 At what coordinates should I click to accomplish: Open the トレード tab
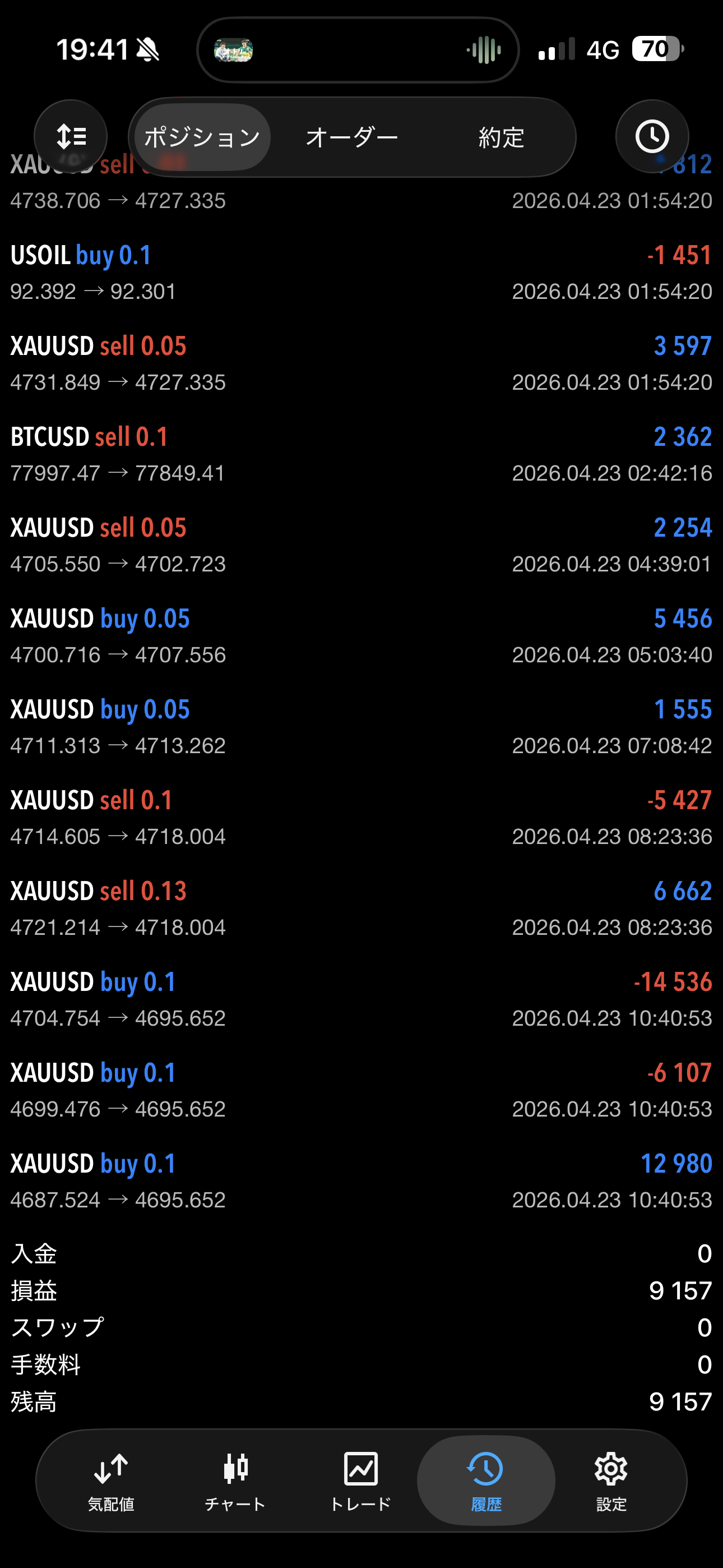[360, 1481]
